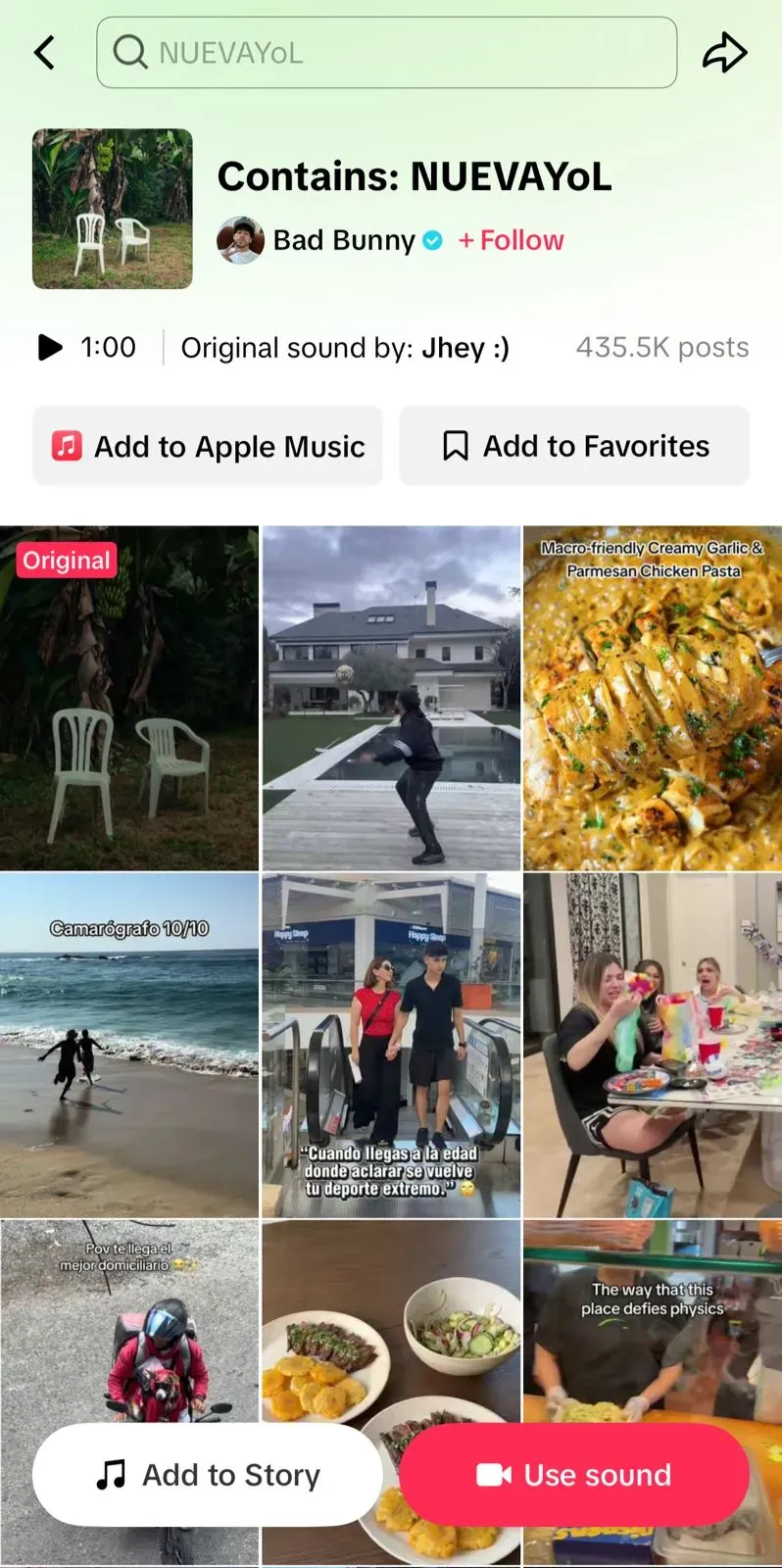Tap the NUEVAYoL search field
The width and height of the screenshot is (782, 1568).
tap(386, 53)
